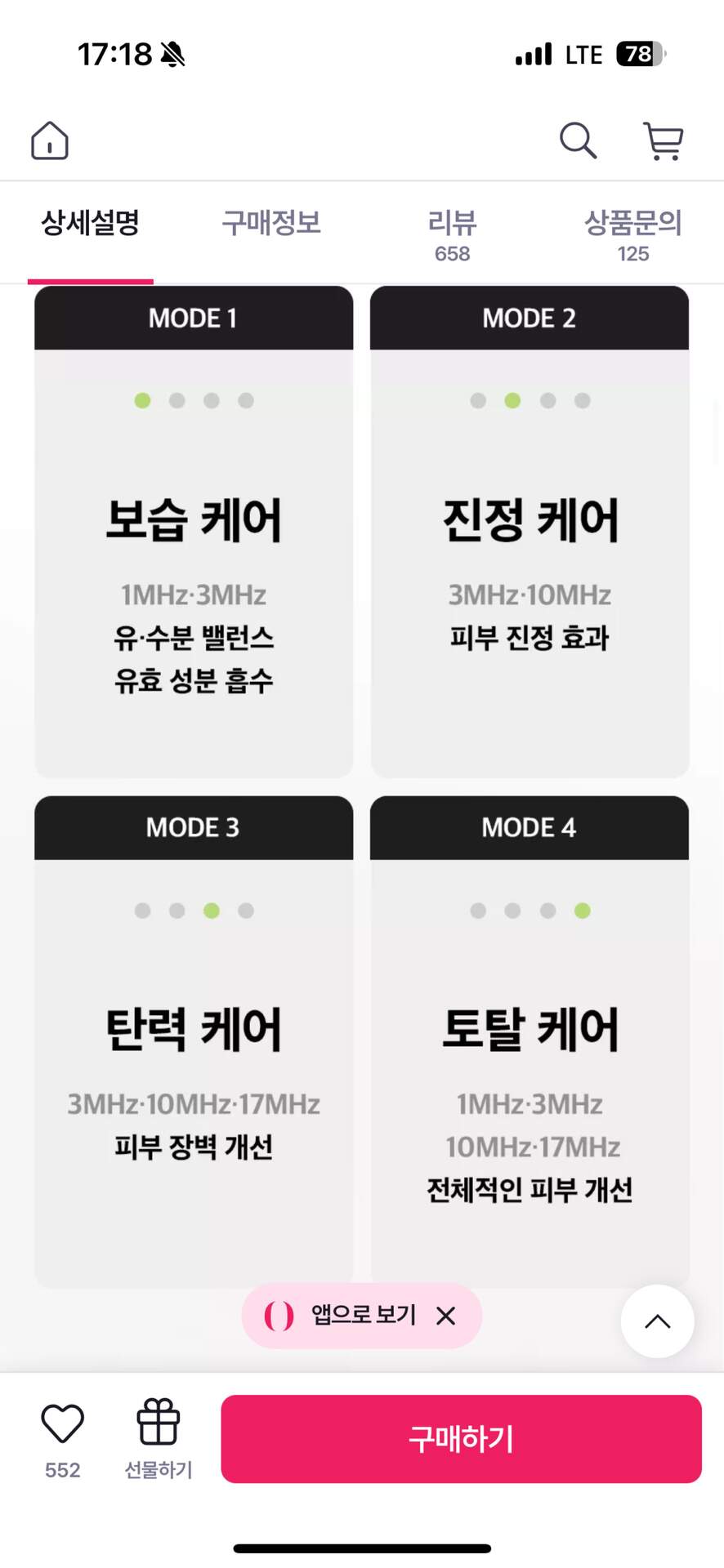Open the 리뷰 658 tab
The height and width of the screenshot is (1568, 724).
tap(452, 234)
